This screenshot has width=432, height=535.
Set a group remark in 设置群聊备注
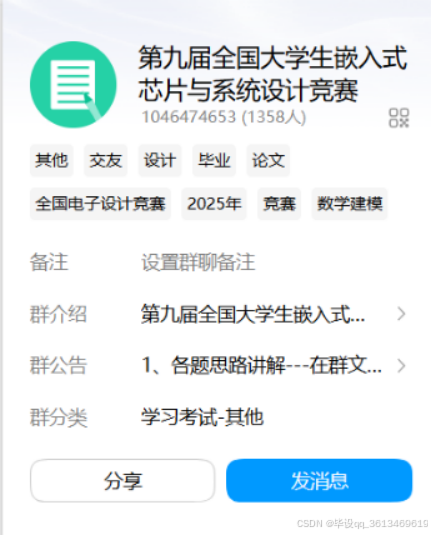click(x=198, y=262)
